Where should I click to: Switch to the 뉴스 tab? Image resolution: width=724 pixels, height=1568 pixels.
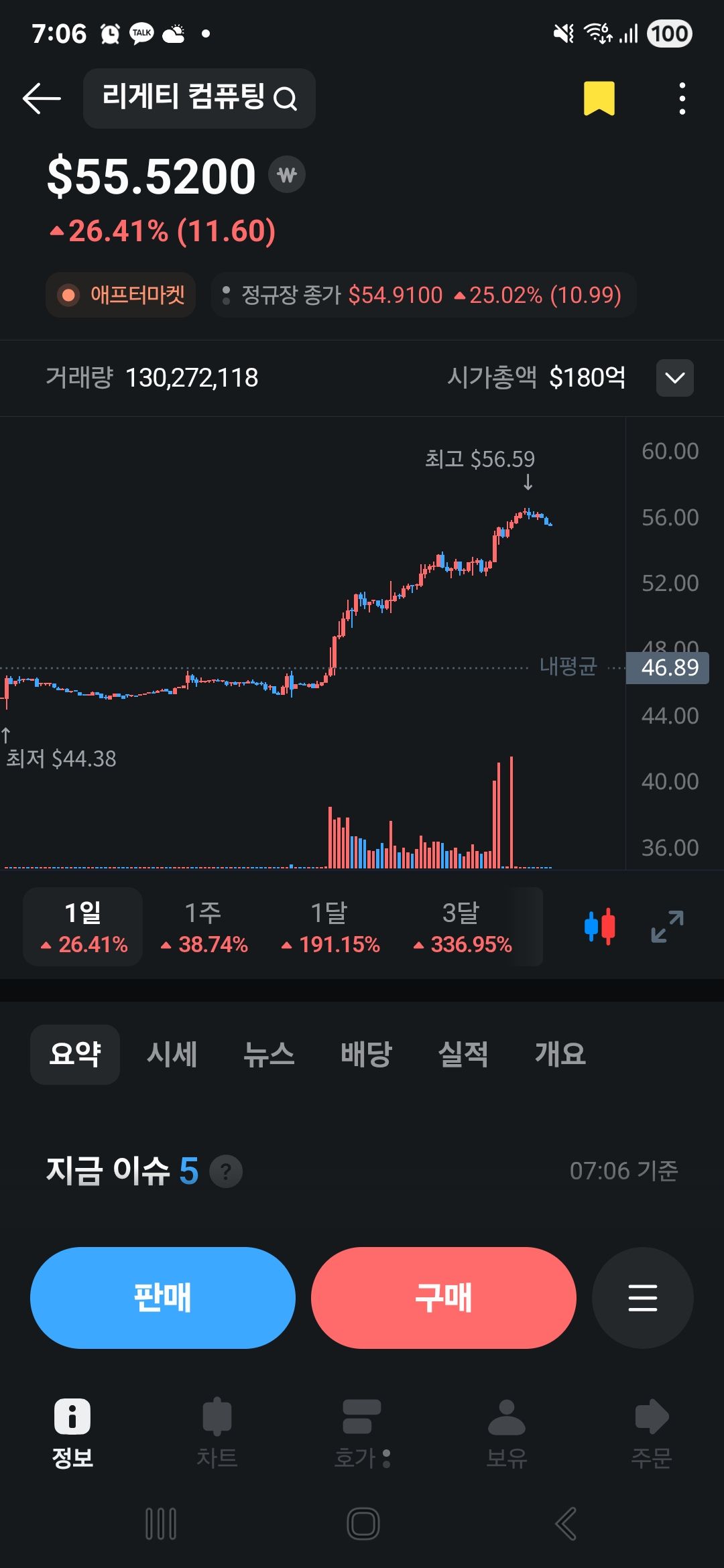[x=269, y=1054]
